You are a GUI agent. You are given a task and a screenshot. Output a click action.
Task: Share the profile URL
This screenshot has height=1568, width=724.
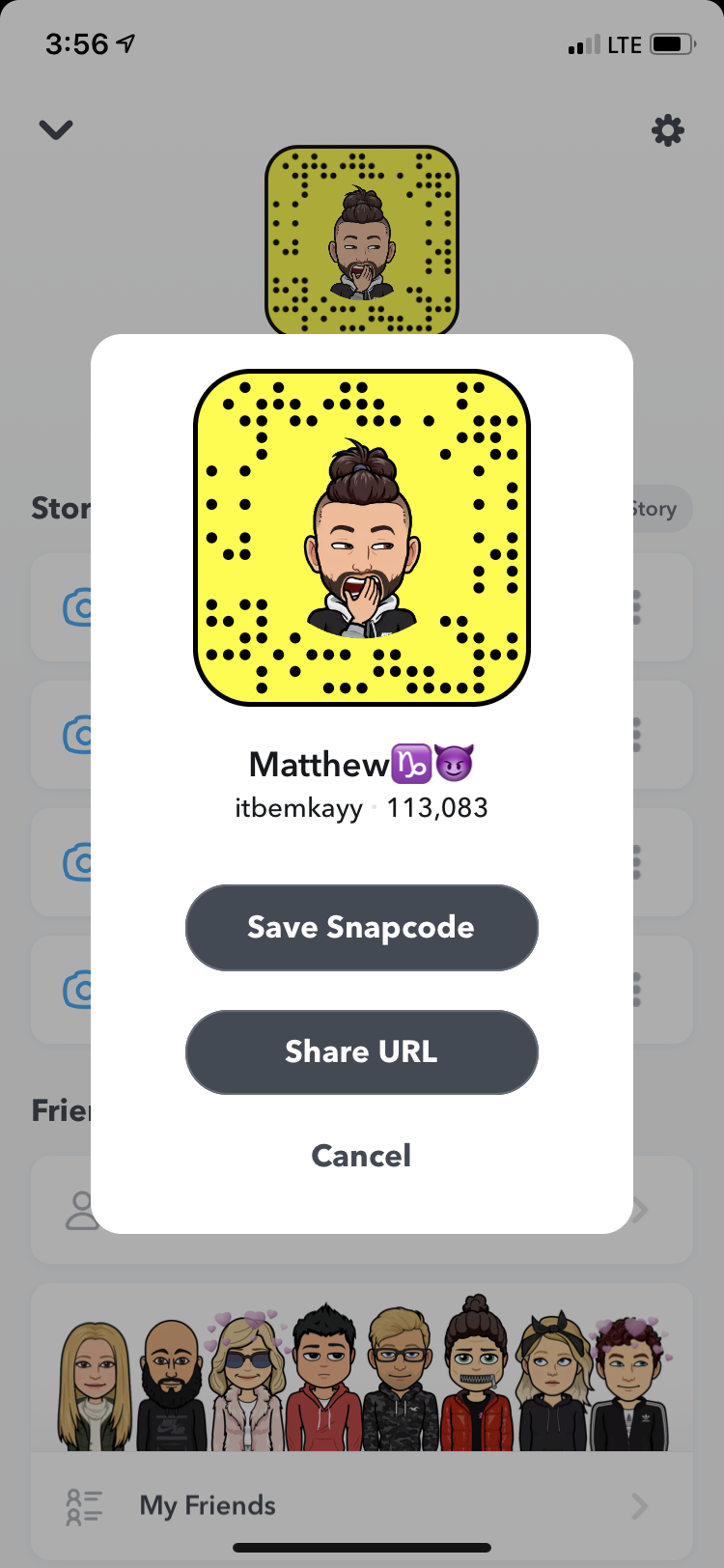(x=361, y=1051)
